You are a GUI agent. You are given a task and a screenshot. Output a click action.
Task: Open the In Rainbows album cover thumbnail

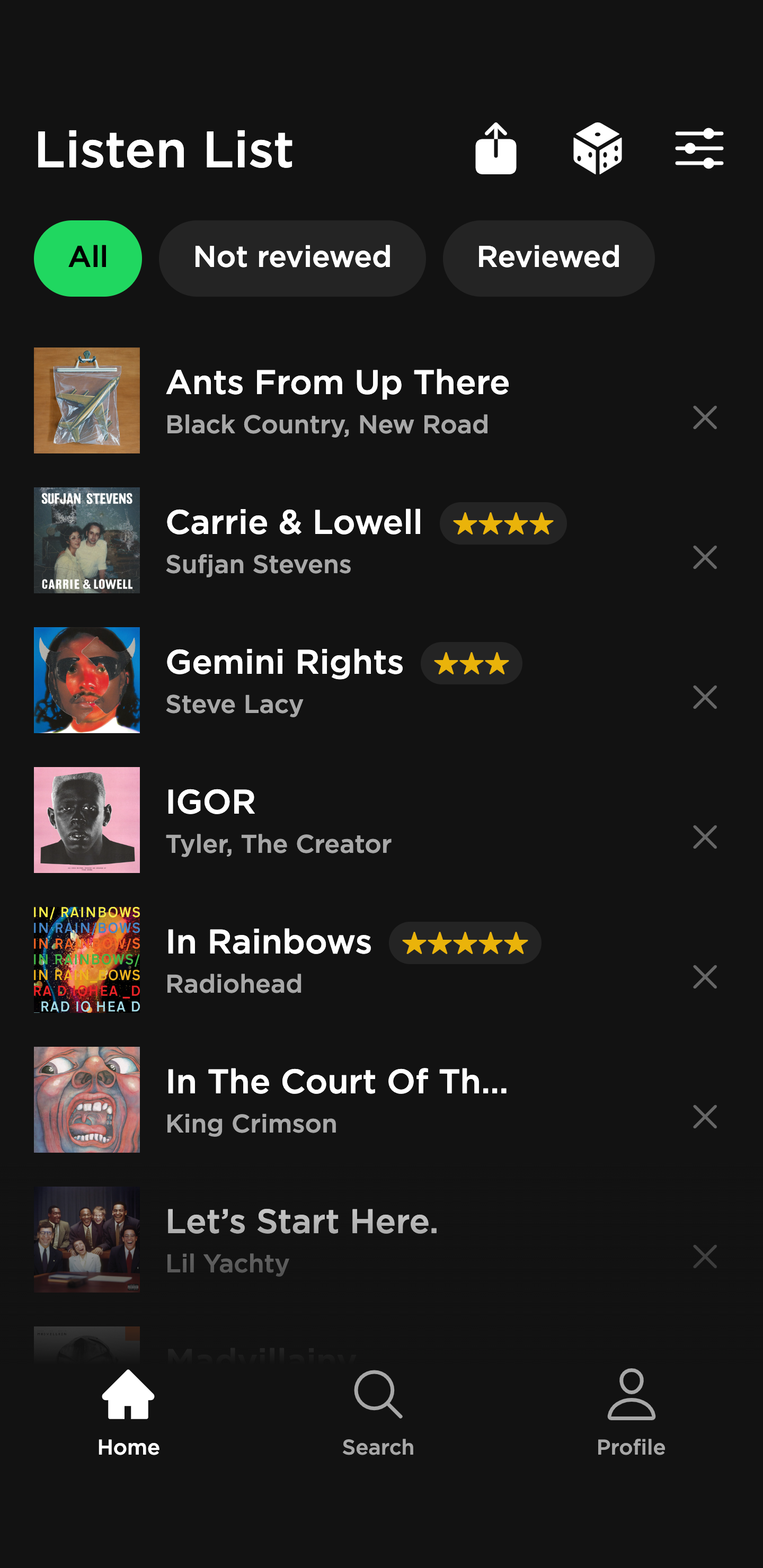point(86,959)
